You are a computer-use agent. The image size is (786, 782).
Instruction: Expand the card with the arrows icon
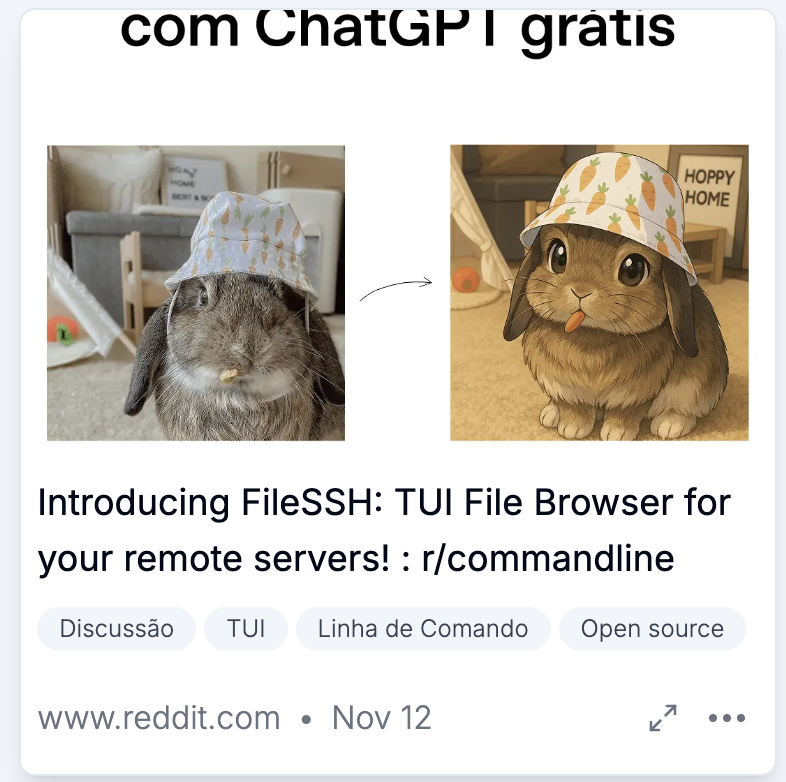663,718
